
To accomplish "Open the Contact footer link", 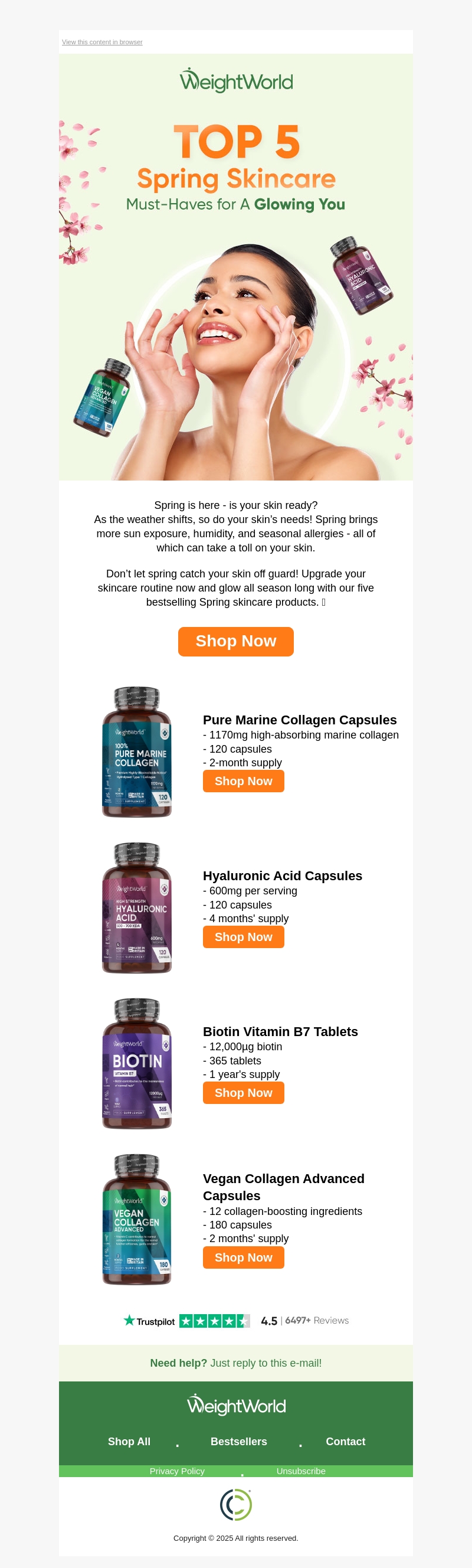I will coord(345,1442).
